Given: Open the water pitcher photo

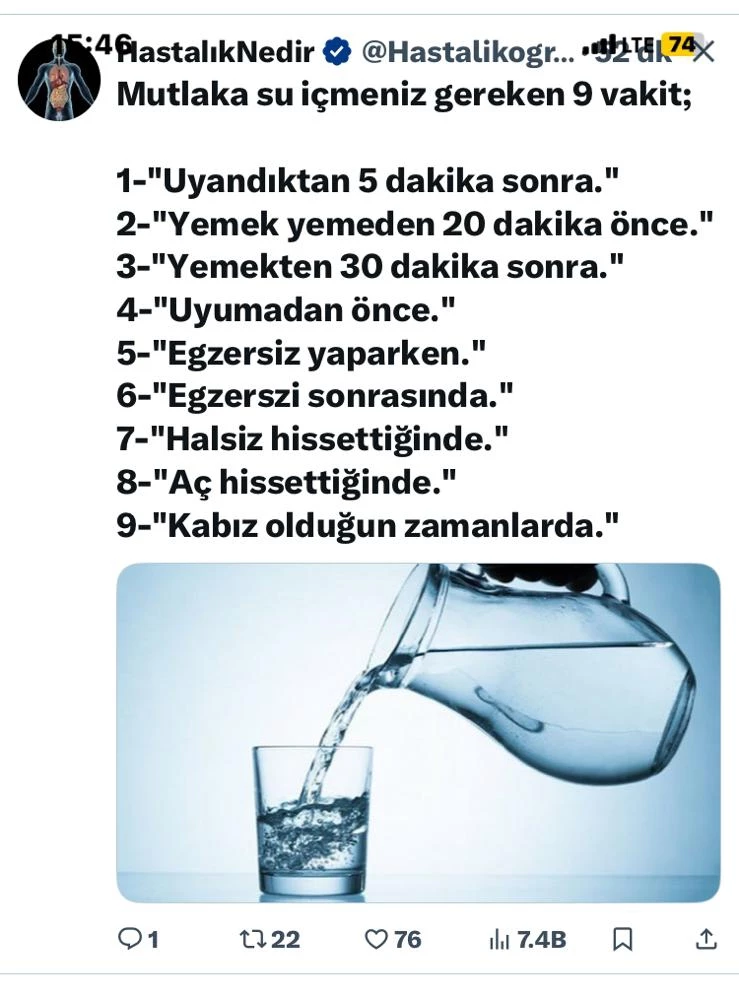Looking at the screenshot, I should [418, 732].
